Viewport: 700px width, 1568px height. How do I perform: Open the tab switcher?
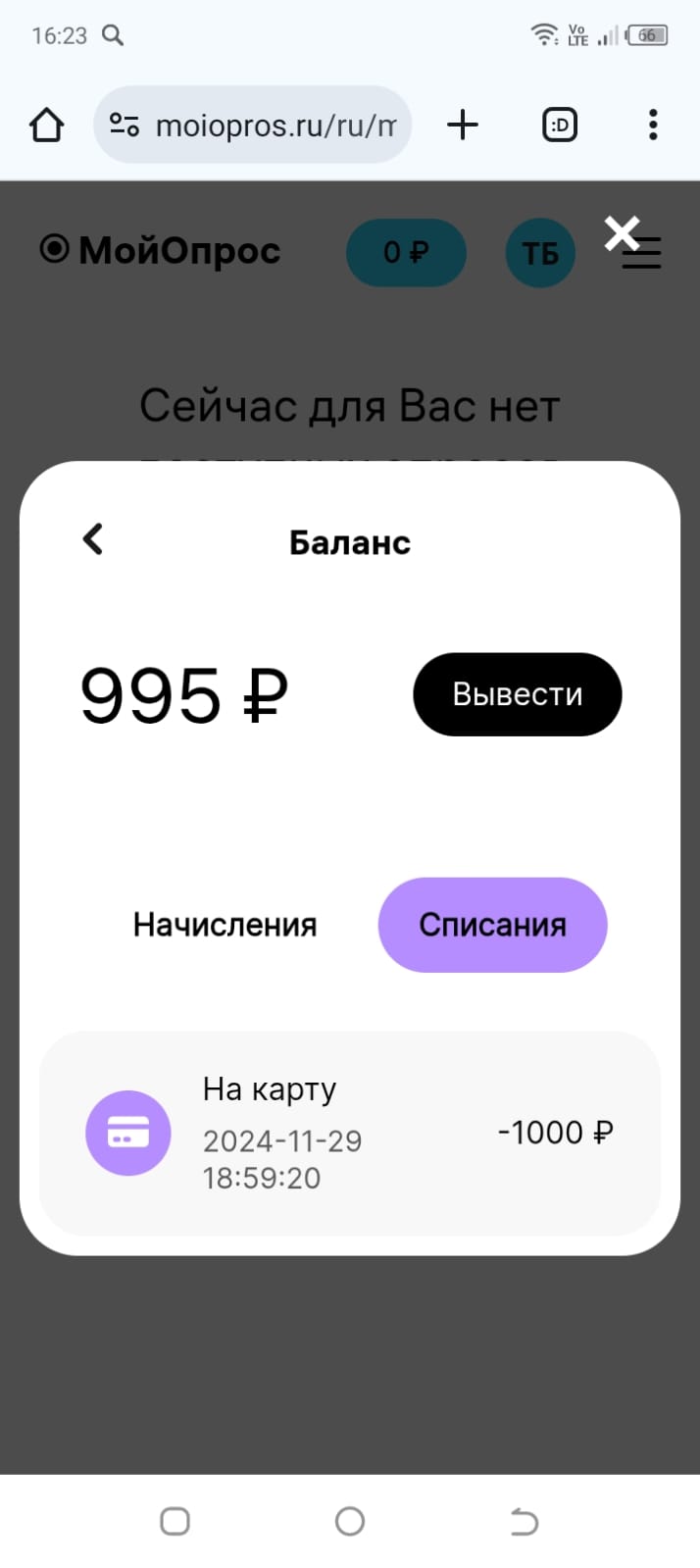559,126
